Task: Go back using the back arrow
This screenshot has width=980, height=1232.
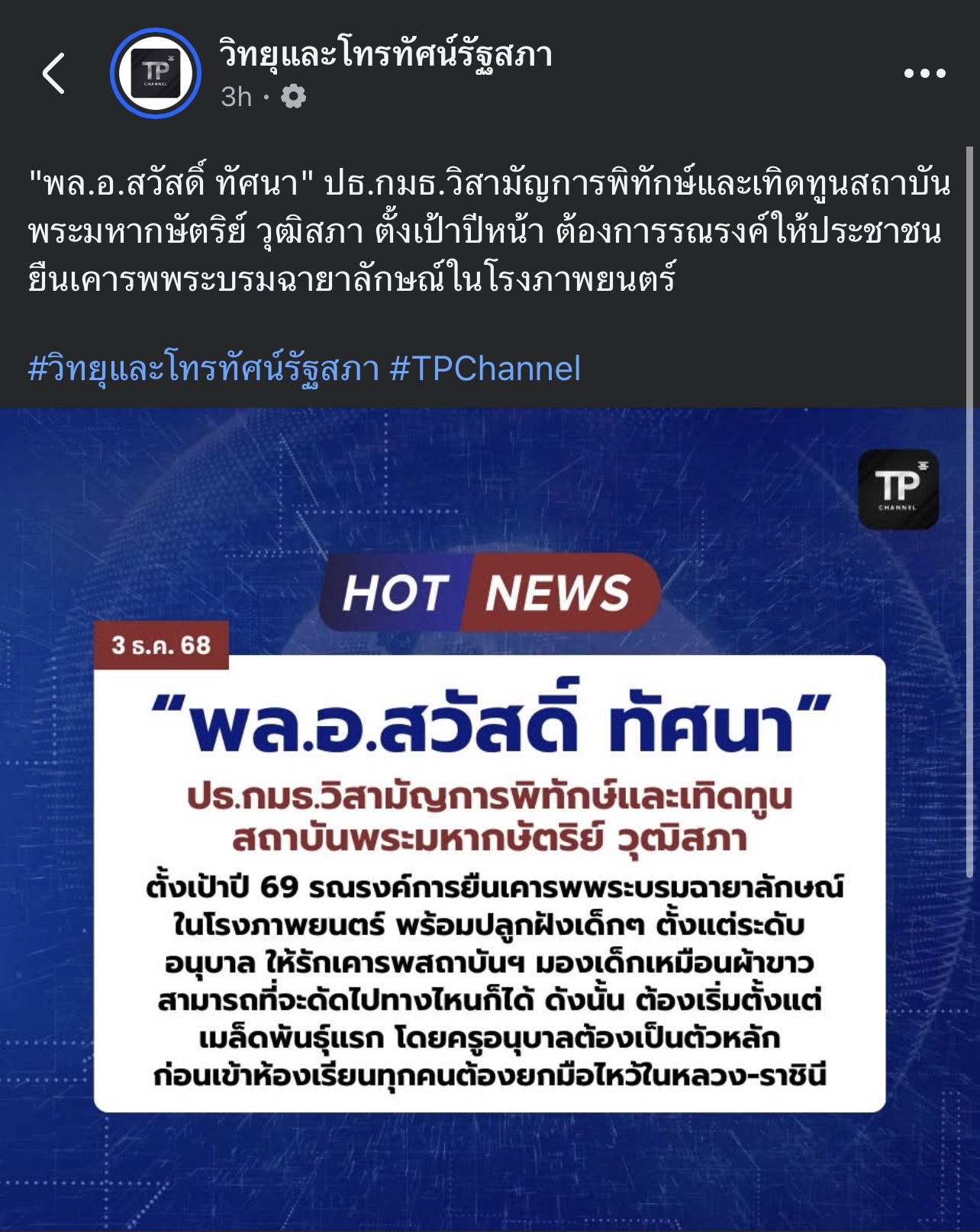Action: [x=53, y=73]
